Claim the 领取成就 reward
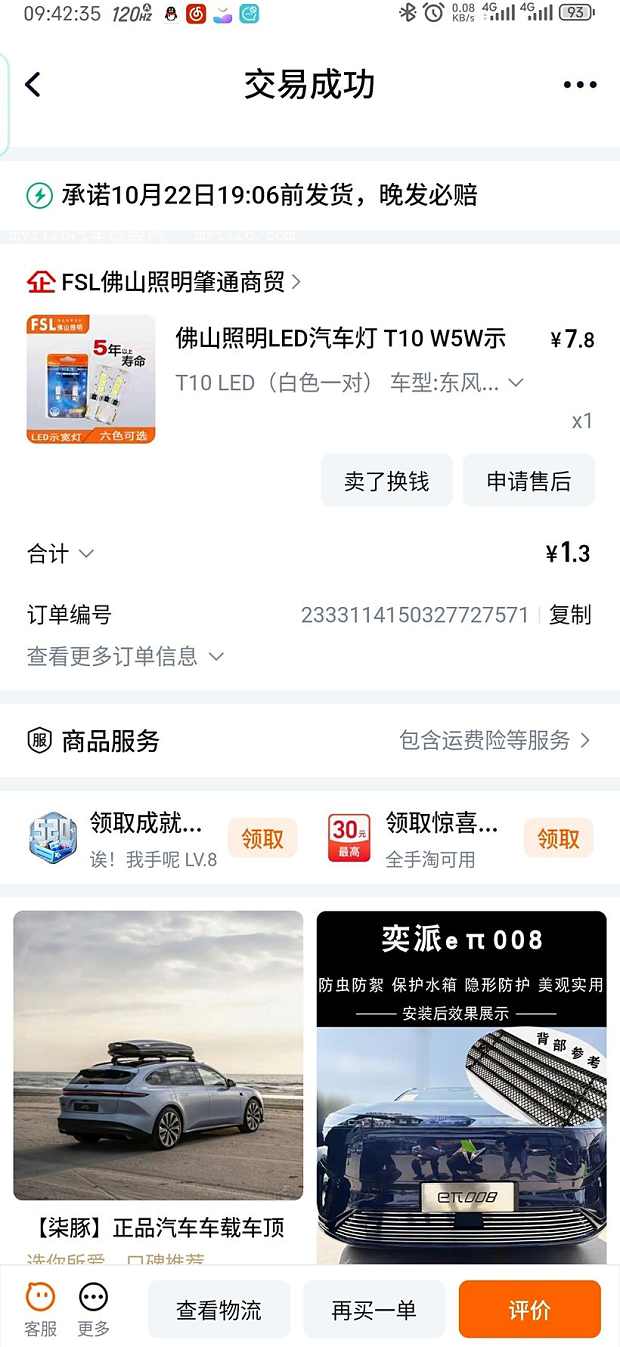This screenshot has height=1347, width=620. (262, 838)
